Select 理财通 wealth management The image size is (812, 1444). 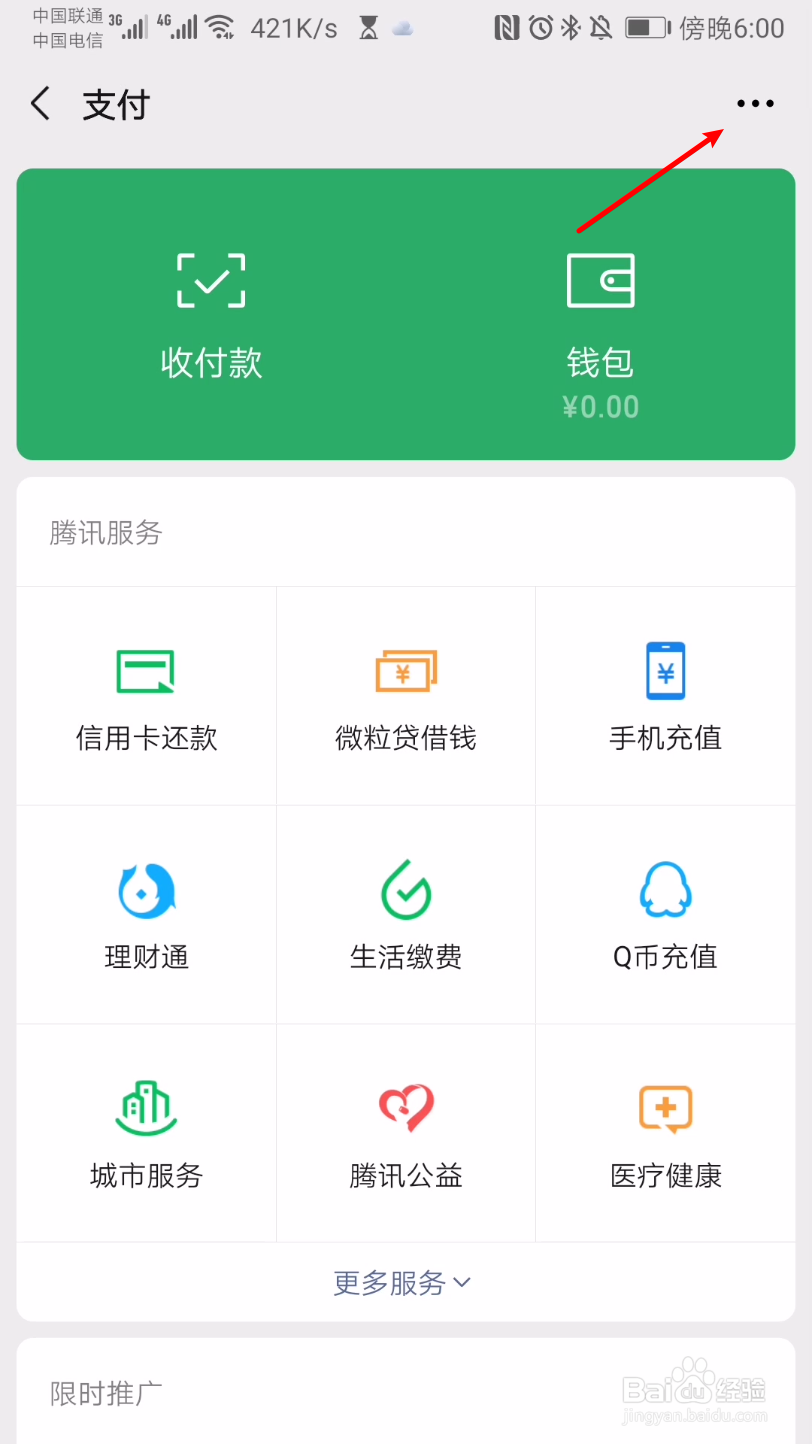click(145, 913)
